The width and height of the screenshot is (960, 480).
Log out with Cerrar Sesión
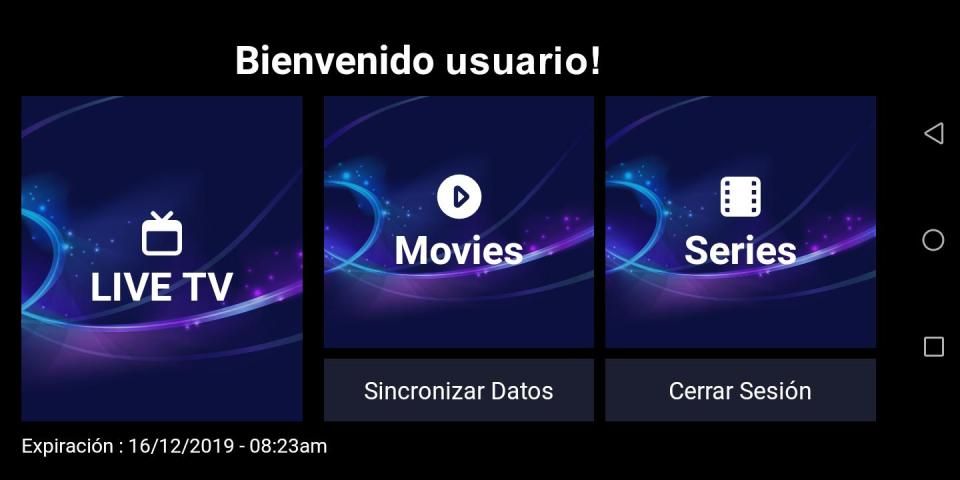click(740, 390)
